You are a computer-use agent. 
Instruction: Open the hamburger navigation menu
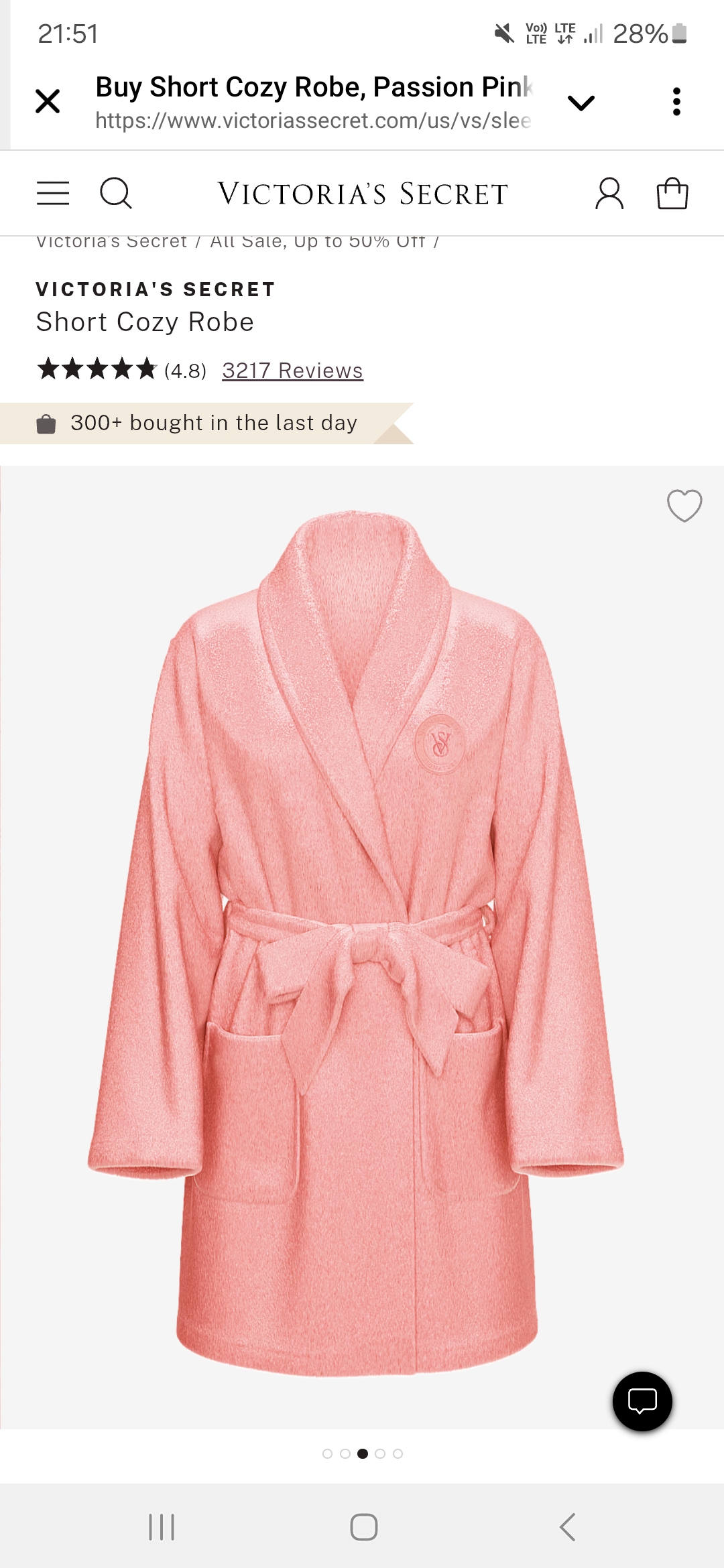(x=53, y=193)
